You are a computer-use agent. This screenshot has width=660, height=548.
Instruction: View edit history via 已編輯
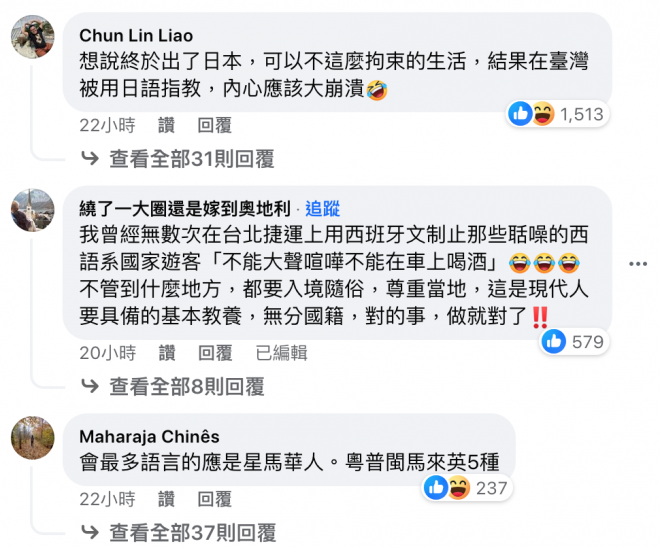pos(282,353)
